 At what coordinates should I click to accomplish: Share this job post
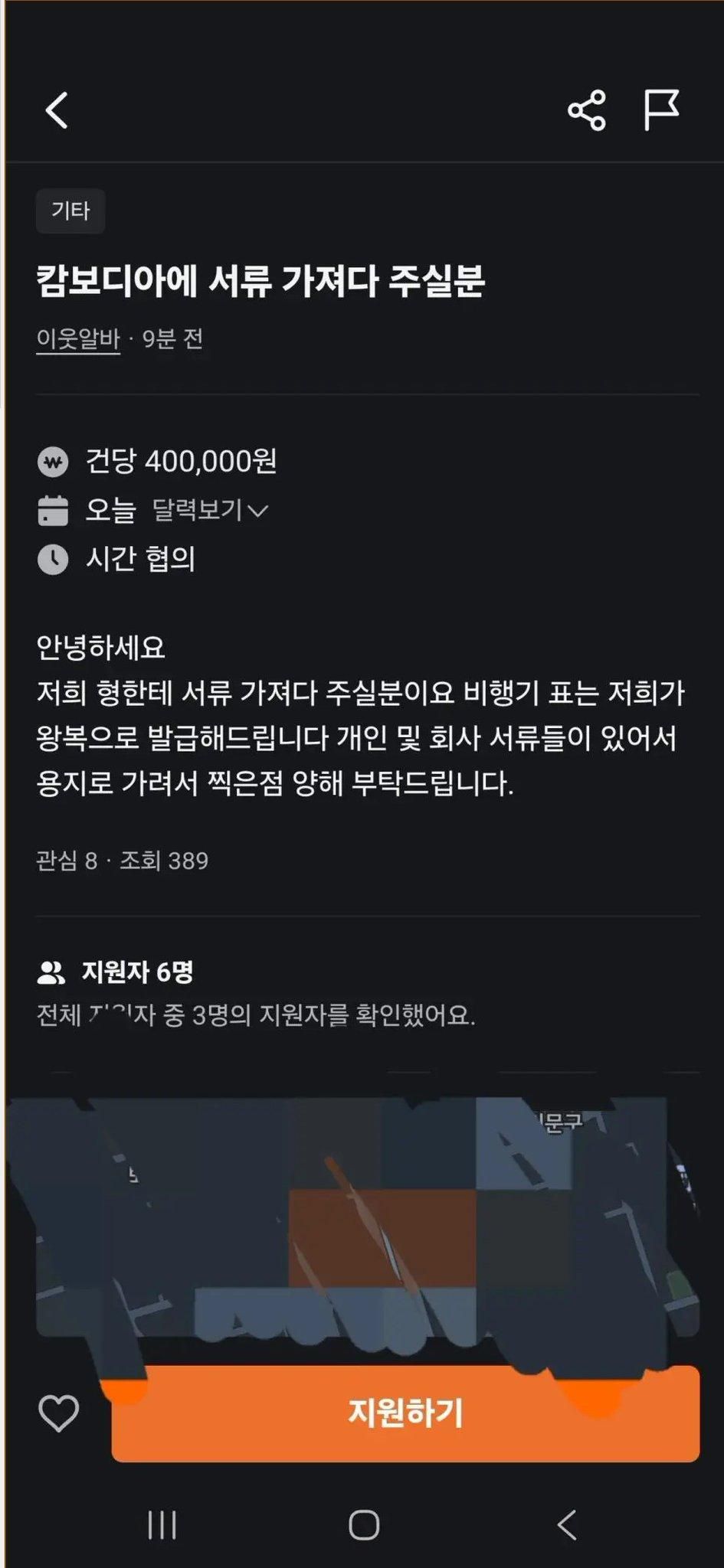(x=587, y=110)
